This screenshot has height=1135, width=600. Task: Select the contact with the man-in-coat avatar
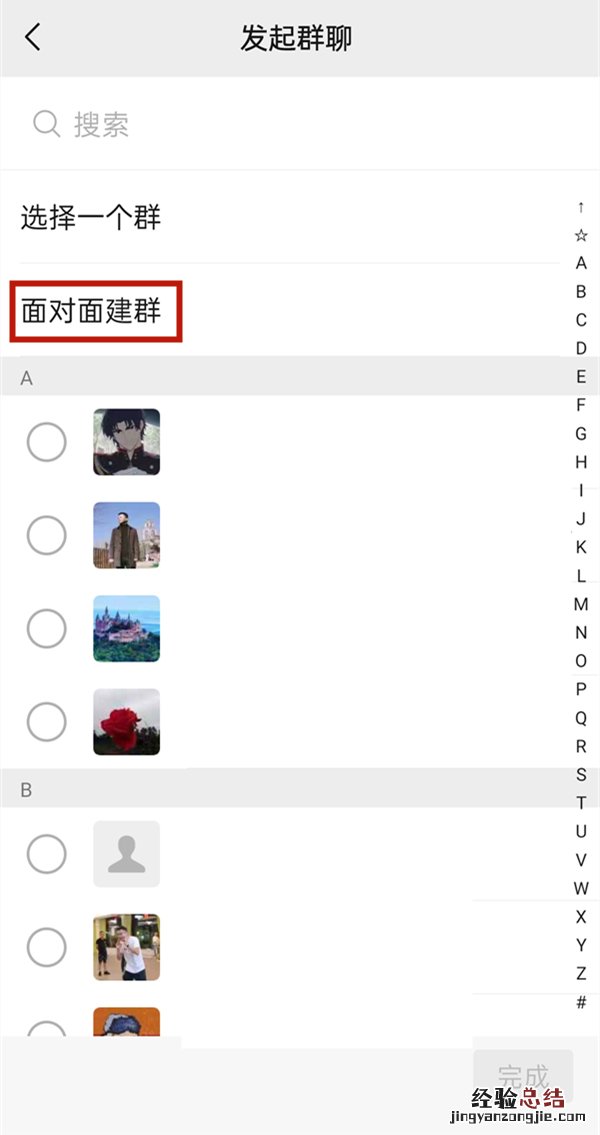click(46, 536)
